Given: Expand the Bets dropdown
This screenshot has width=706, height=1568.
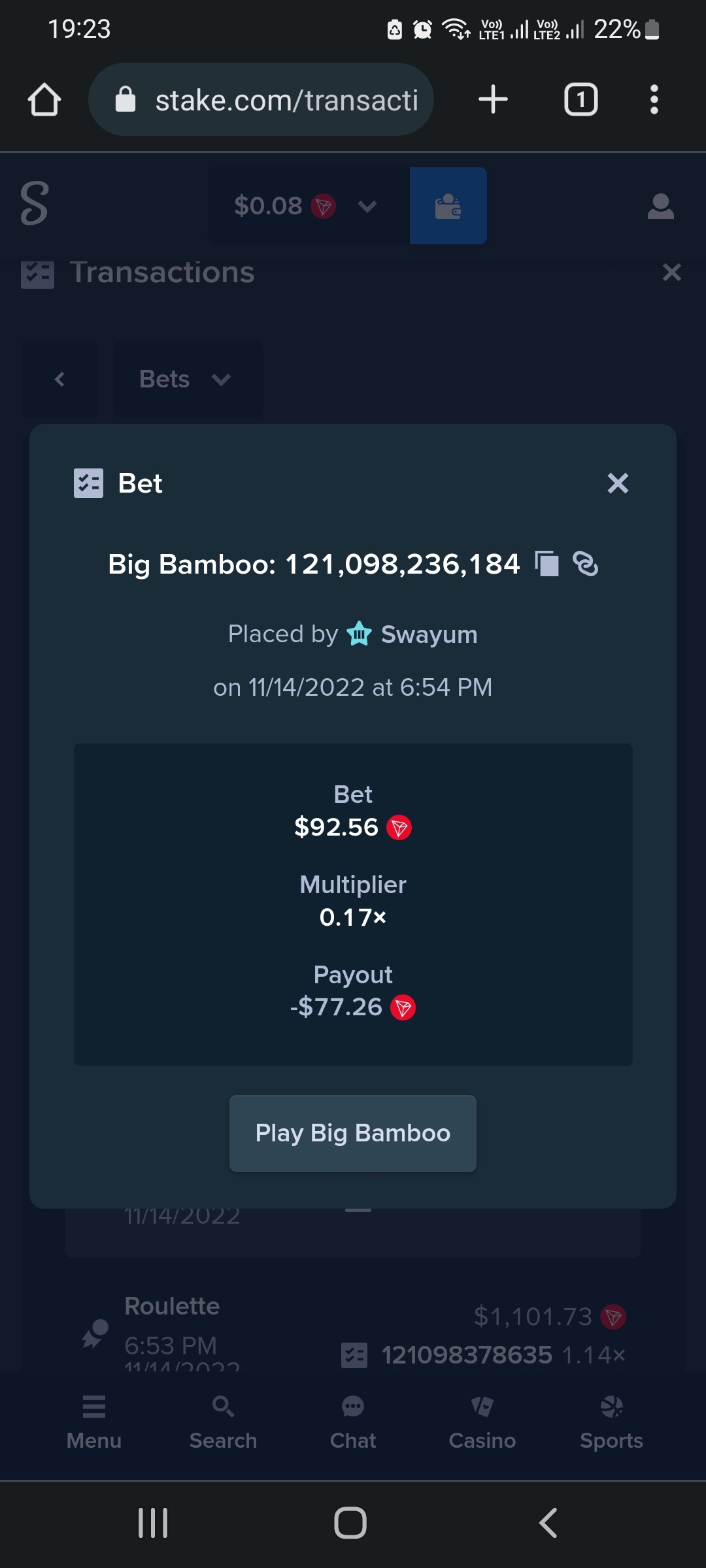Looking at the screenshot, I should pos(188,379).
